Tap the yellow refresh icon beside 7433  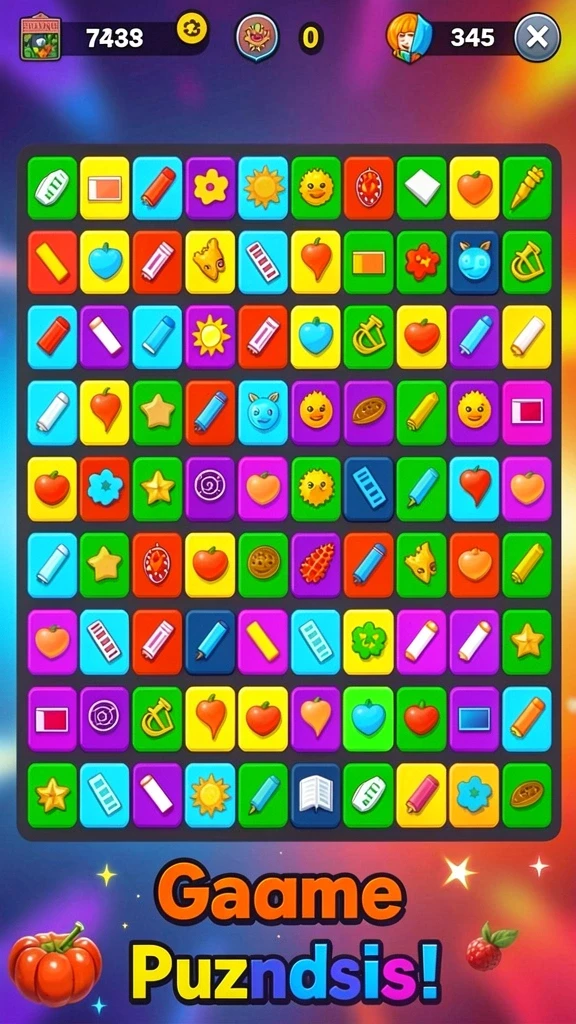[x=193, y=29]
